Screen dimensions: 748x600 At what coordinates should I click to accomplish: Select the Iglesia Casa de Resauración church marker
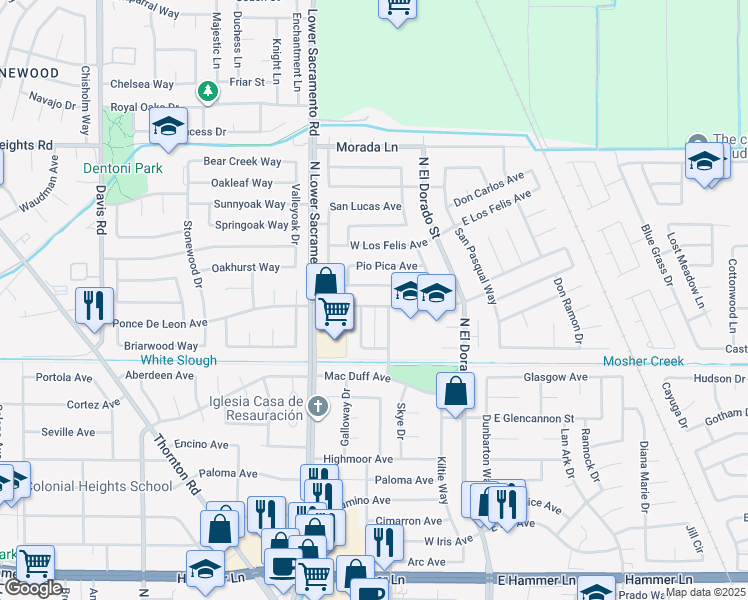[317, 406]
